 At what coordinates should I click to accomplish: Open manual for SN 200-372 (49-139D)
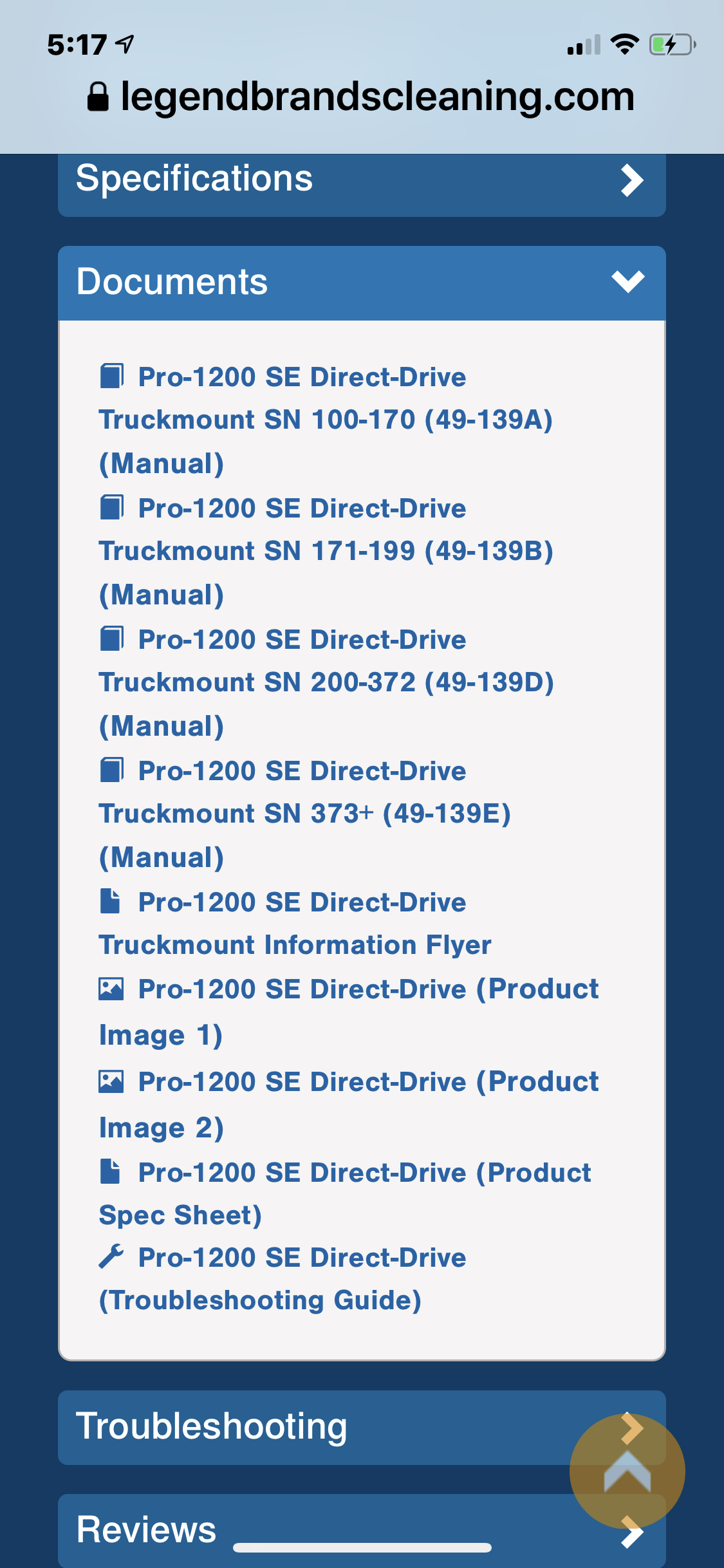point(325,682)
